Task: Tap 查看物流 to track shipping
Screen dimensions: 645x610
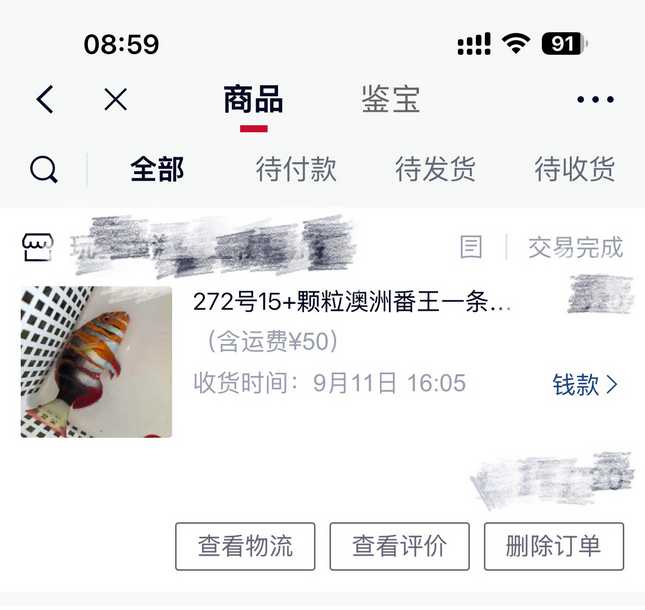Action: click(x=245, y=546)
